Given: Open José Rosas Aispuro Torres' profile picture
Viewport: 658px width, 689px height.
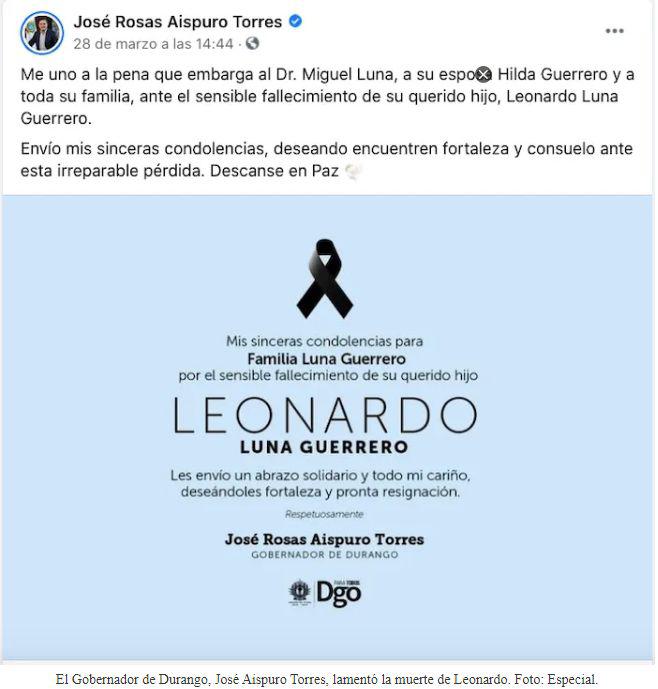Looking at the screenshot, I should click(42, 32).
